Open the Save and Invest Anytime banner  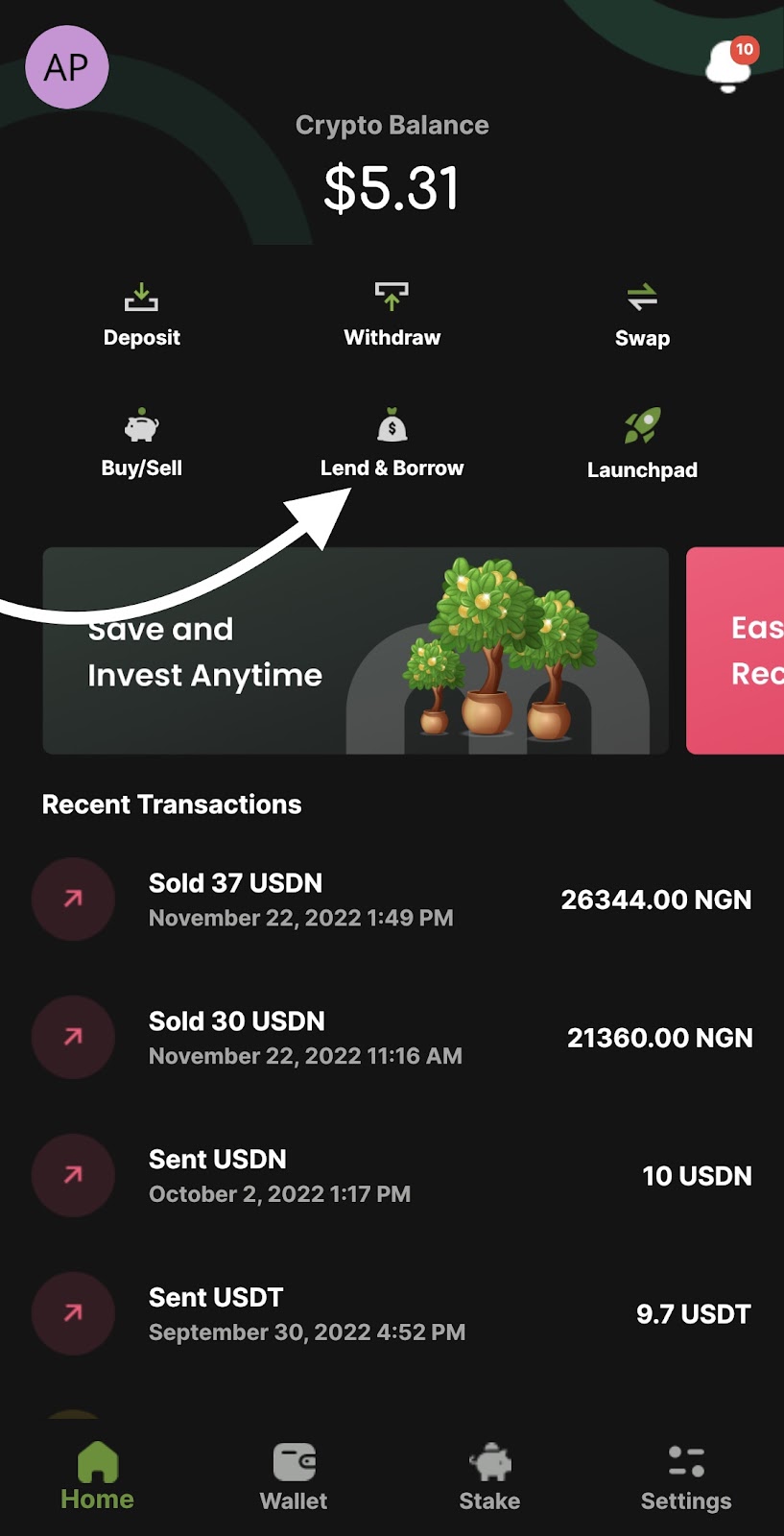(x=355, y=651)
